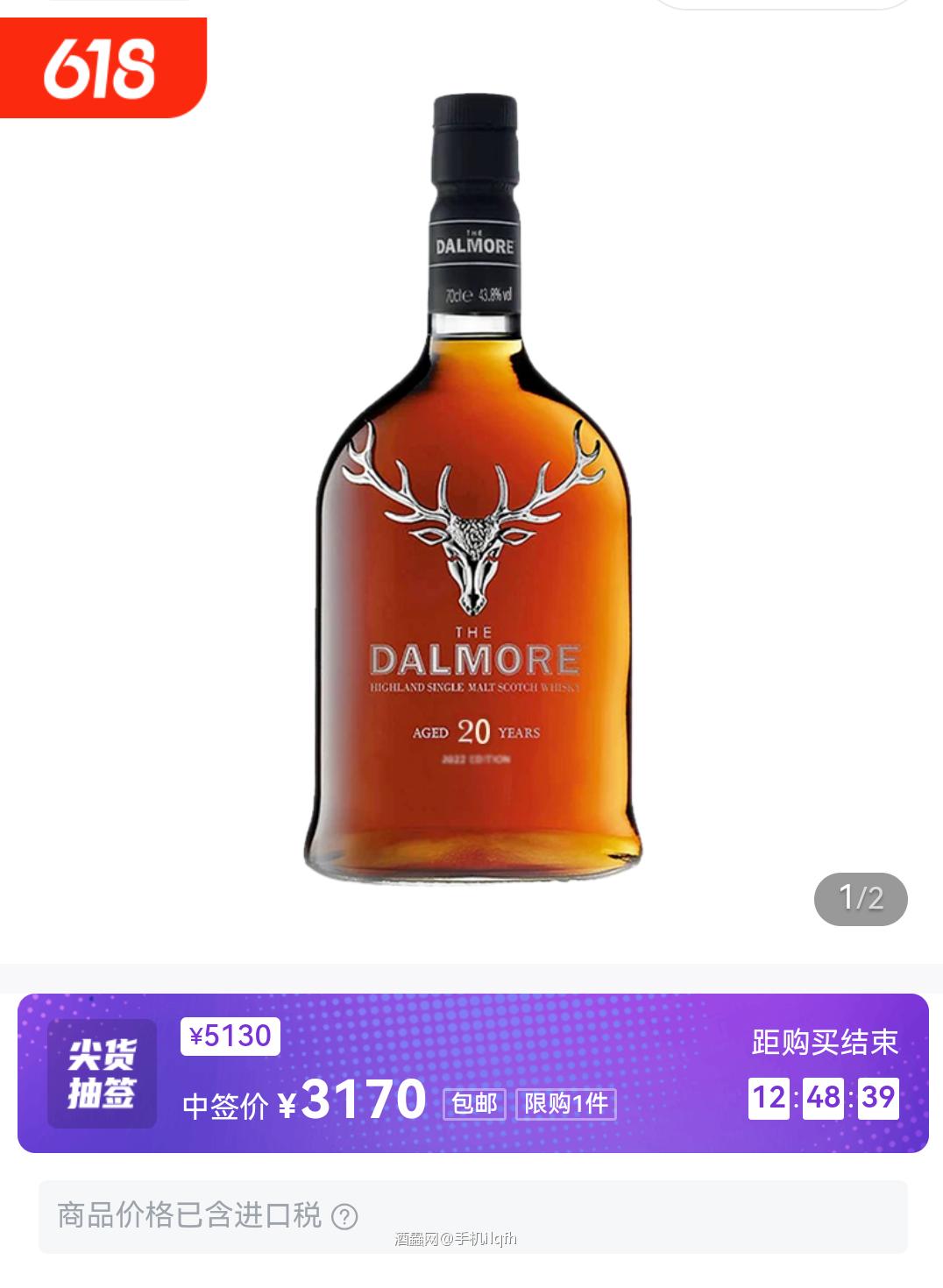Click the countdown progress display
This screenshot has width=943, height=1288.
(824, 1097)
